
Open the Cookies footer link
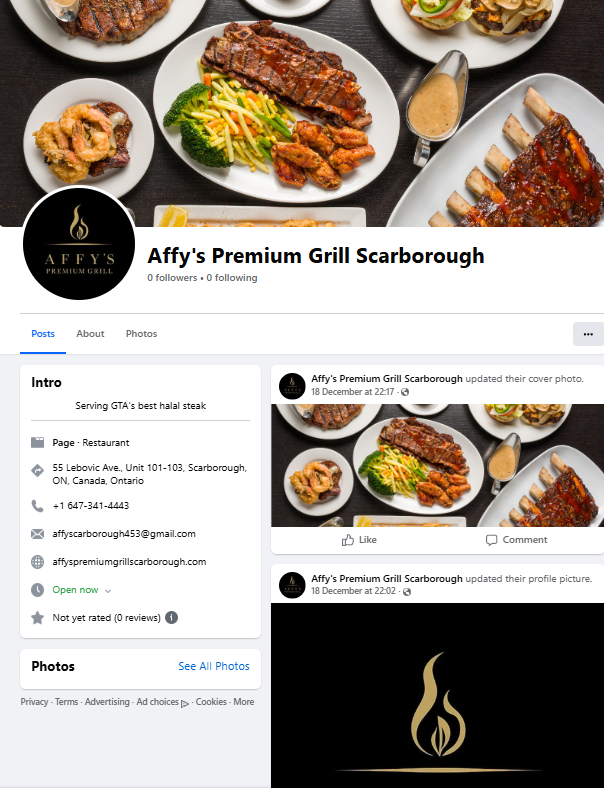(x=211, y=702)
